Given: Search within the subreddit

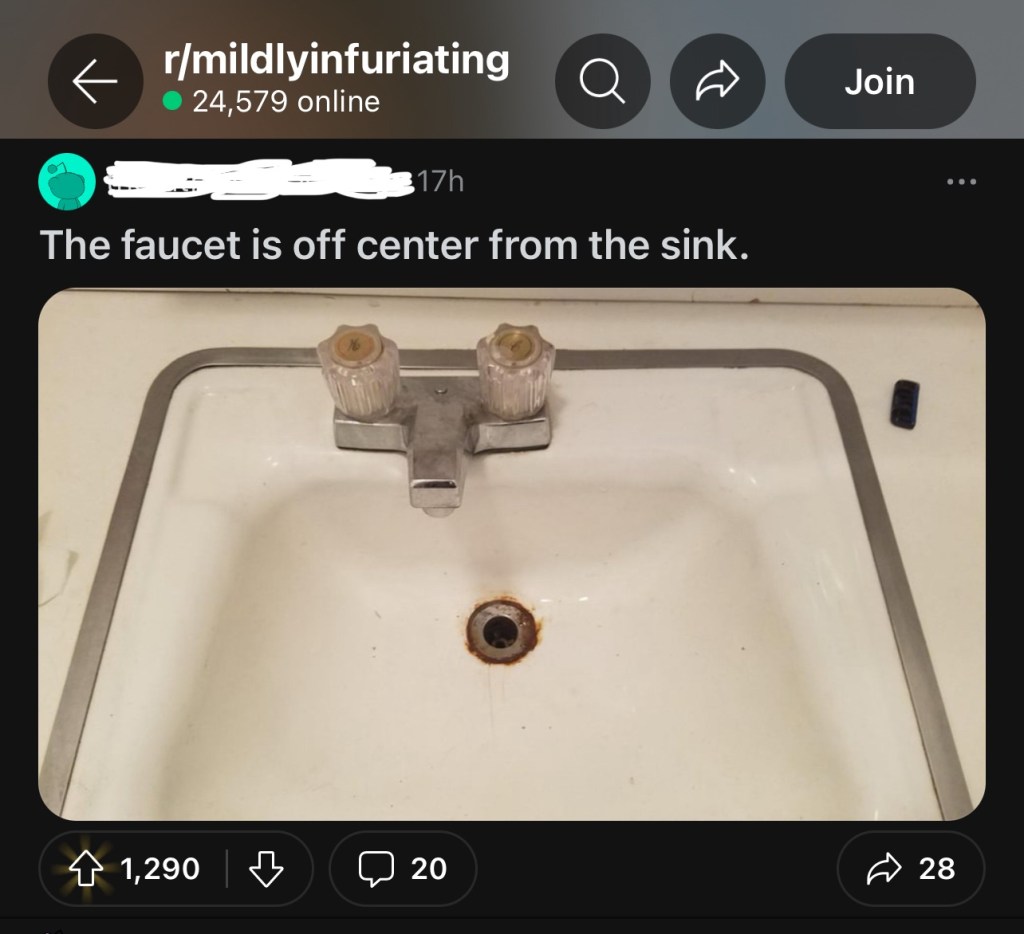Looking at the screenshot, I should point(603,82).
